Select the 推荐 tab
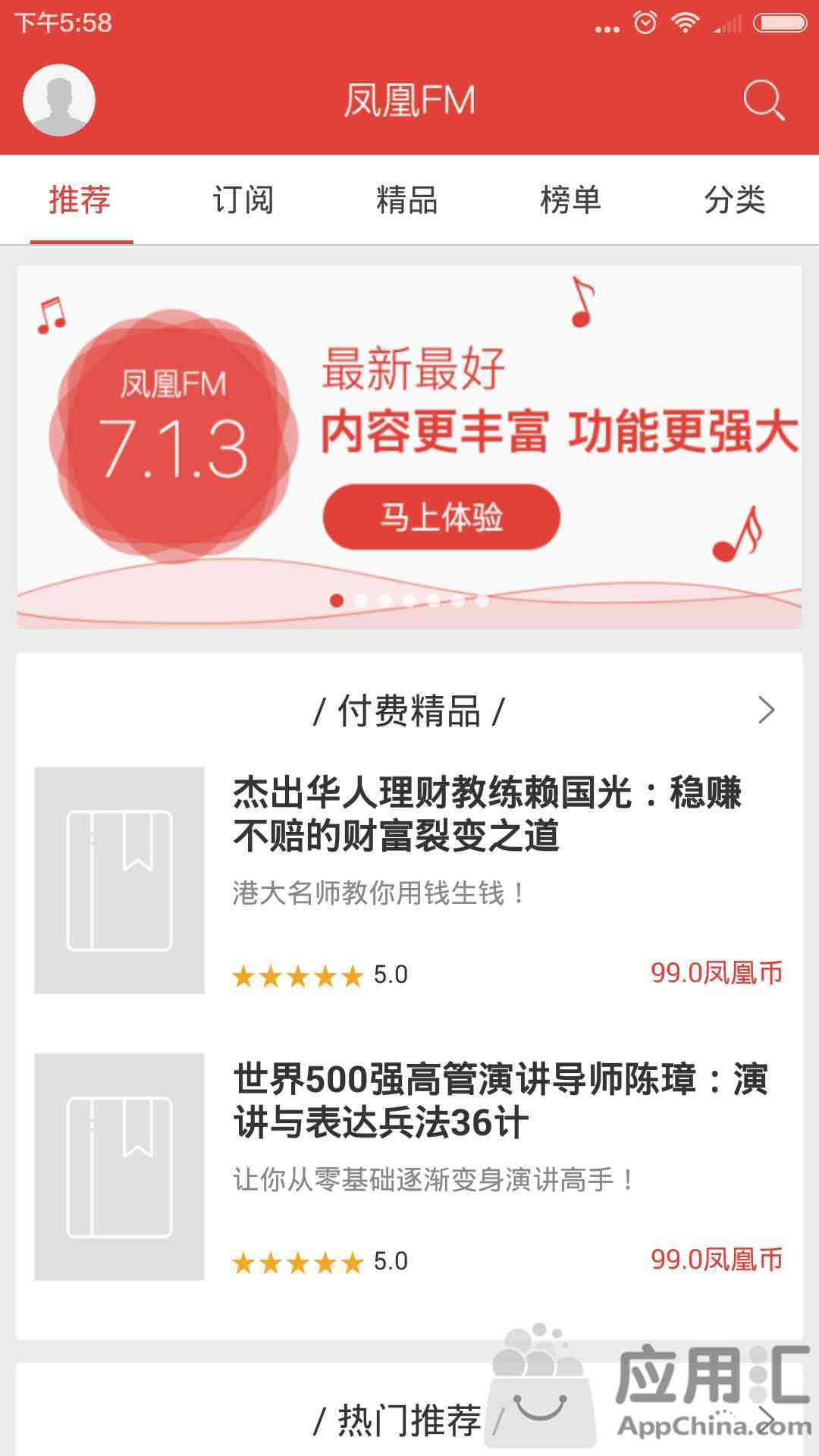The width and height of the screenshot is (819, 1456). click(x=80, y=200)
